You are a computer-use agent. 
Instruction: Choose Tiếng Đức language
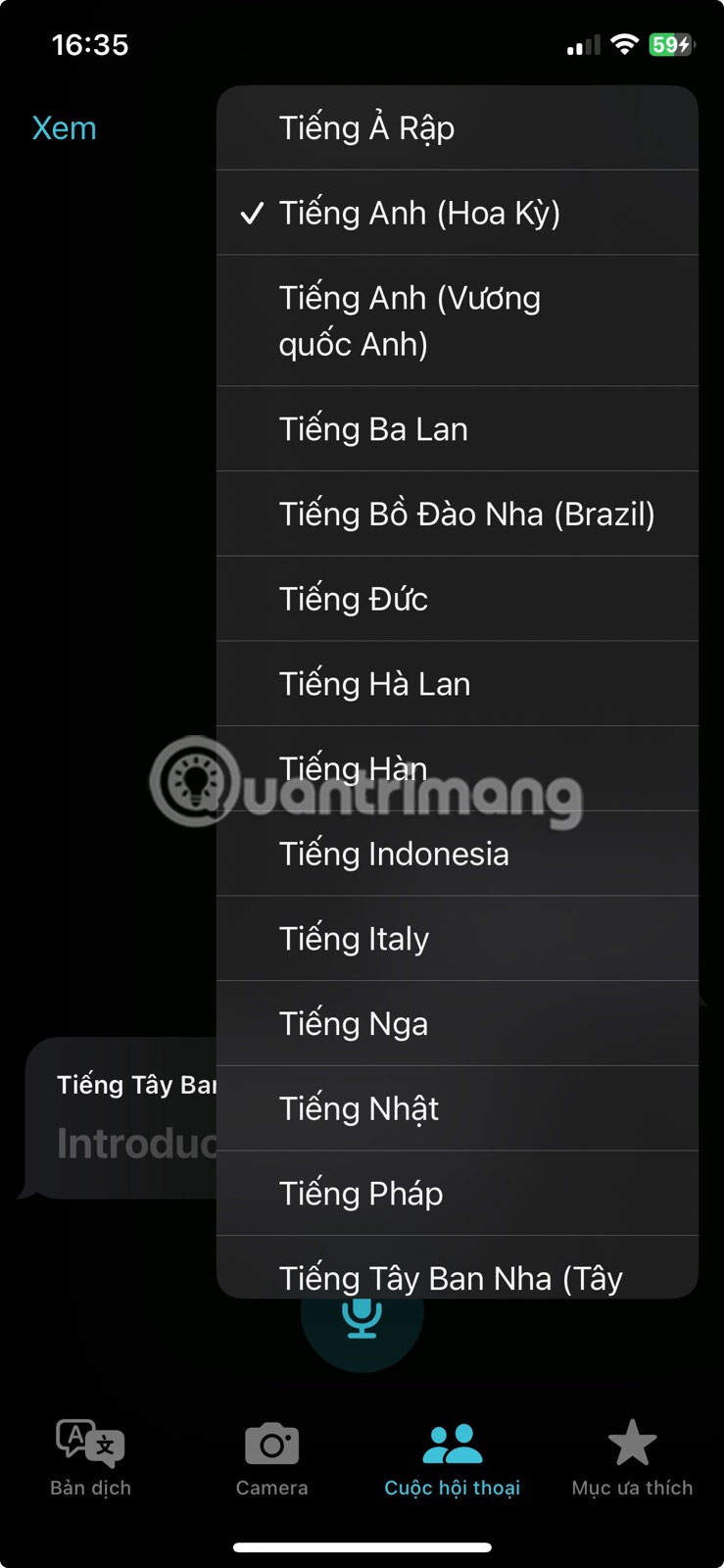pyautogui.click(x=457, y=599)
